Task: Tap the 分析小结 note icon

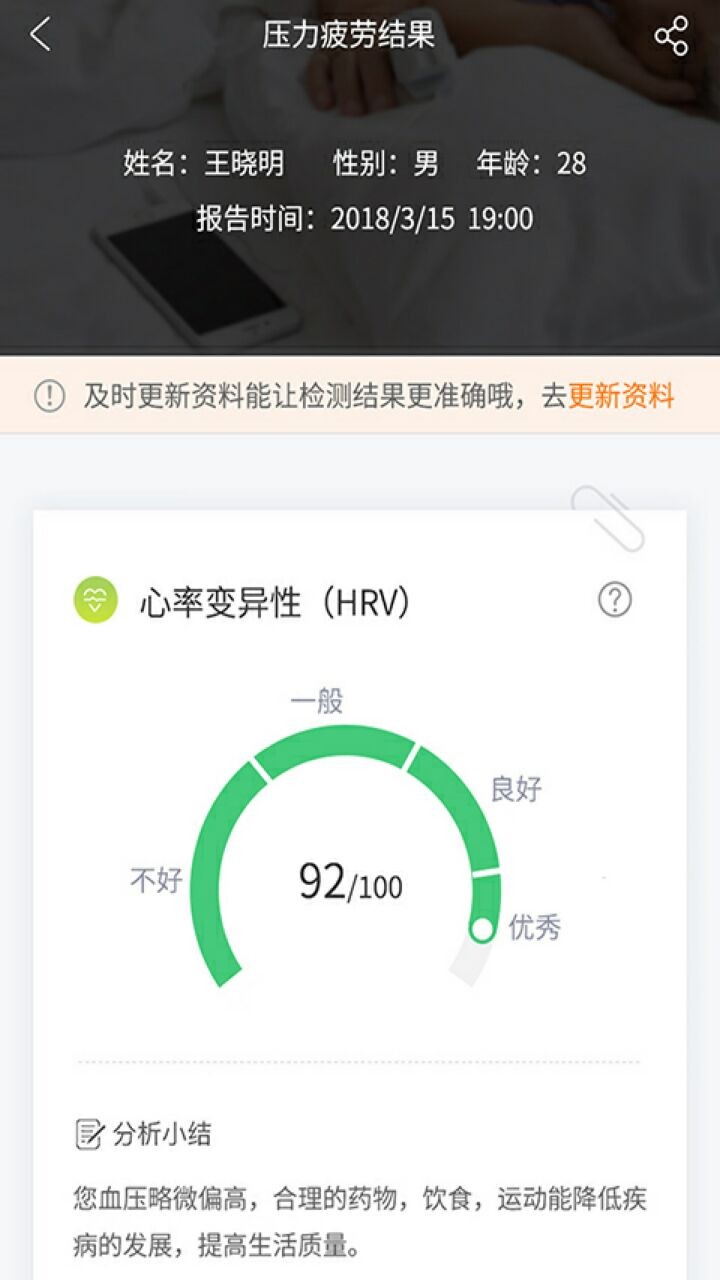Action: pyautogui.click(x=88, y=1132)
